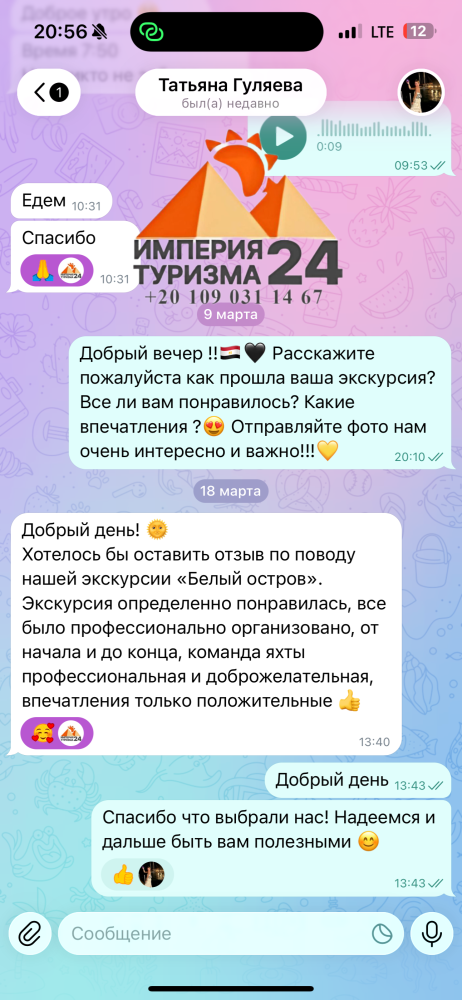
Task: Tap the microphone voice record button
Action: pos(432,934)
